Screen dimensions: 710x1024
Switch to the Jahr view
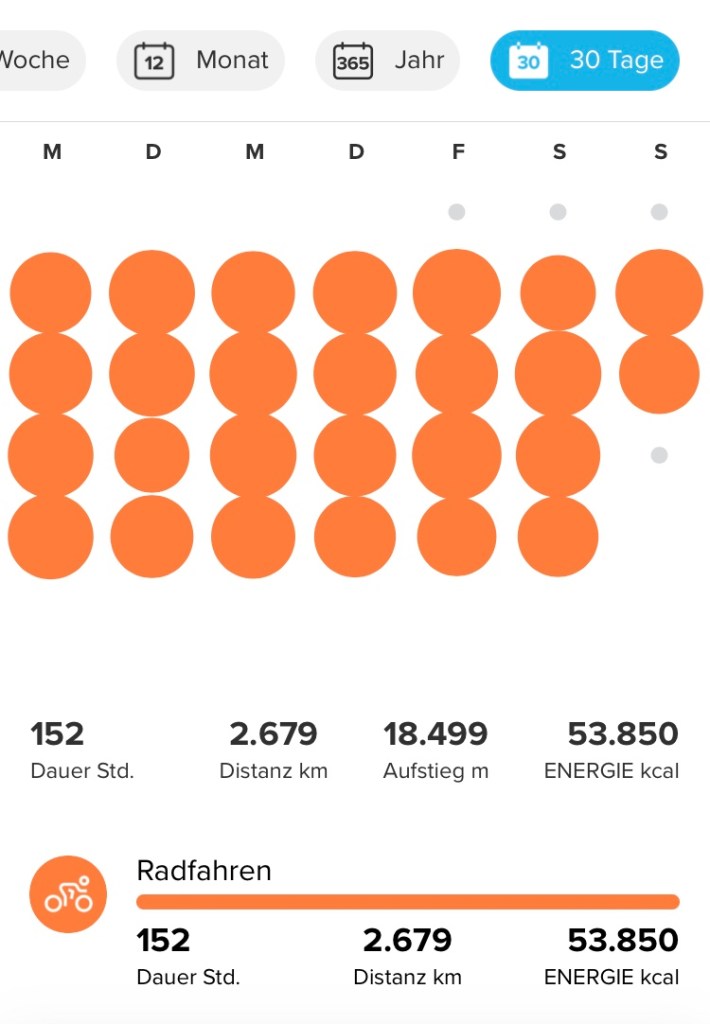click(387, 60)
